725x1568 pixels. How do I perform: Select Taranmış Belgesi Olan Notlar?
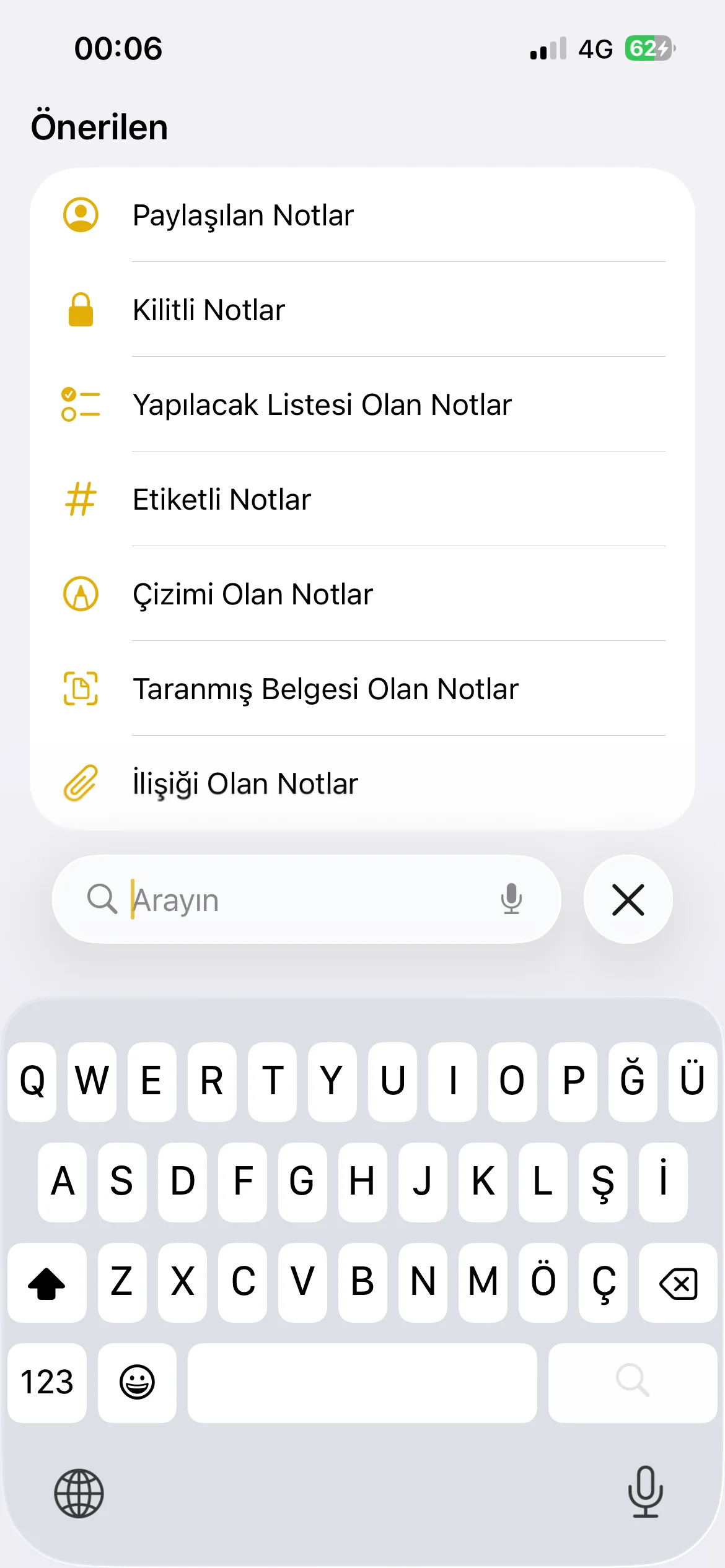point(362,689)
